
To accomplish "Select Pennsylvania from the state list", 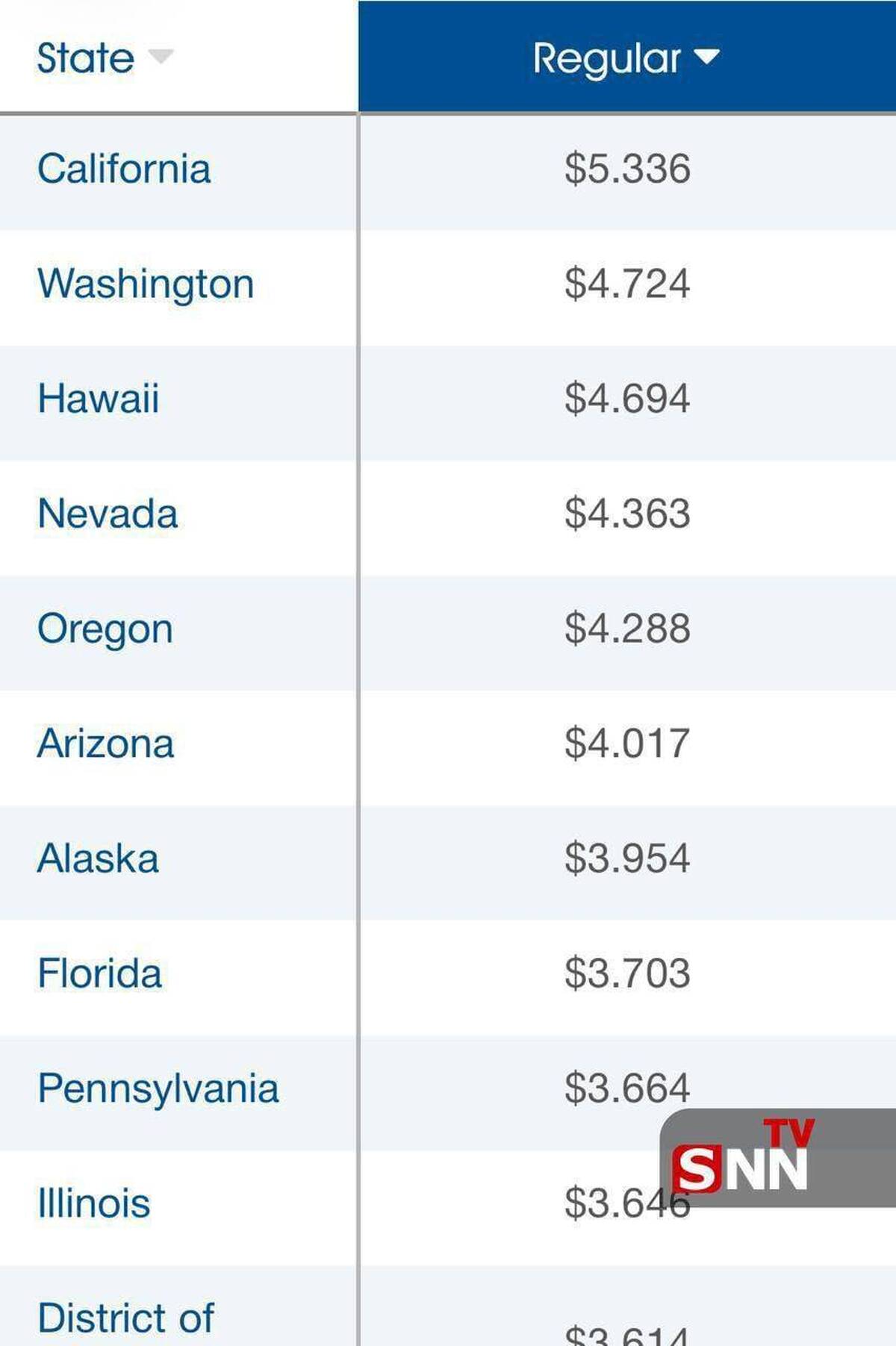I will (158, 1088).
